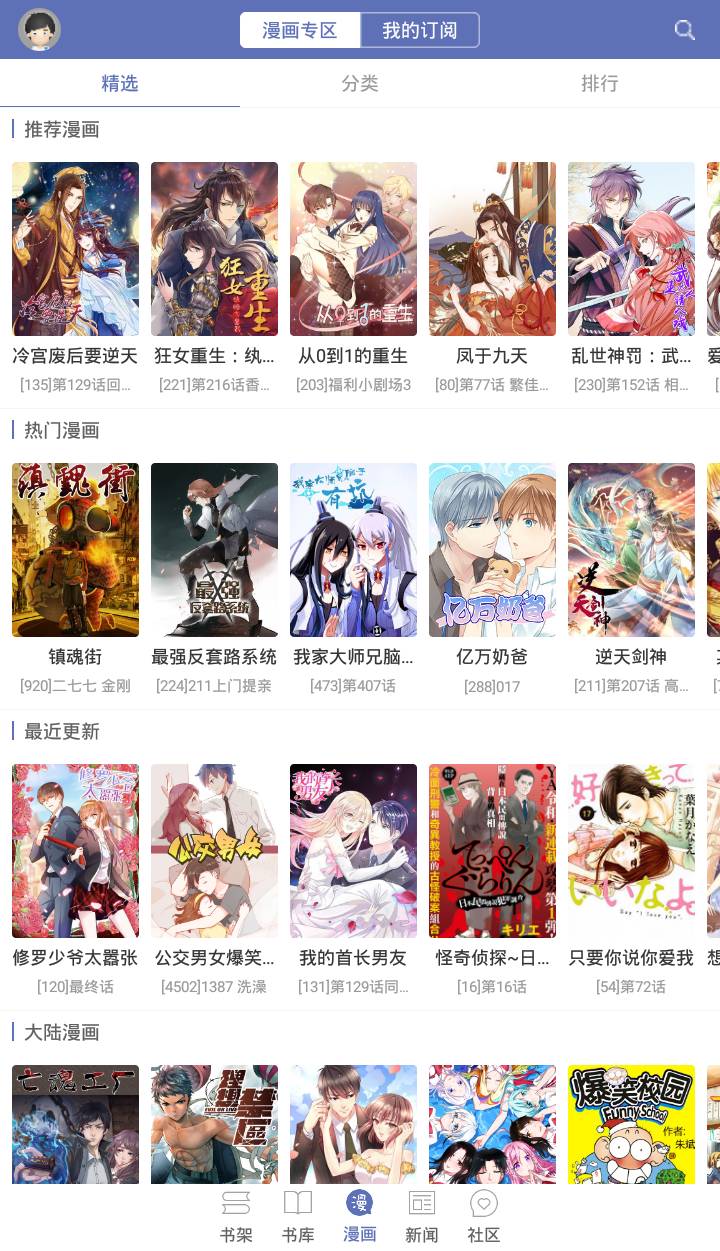720x1251 pixels.
Task: View the 热门漫画 section header
Action: (x=62, y=431)
